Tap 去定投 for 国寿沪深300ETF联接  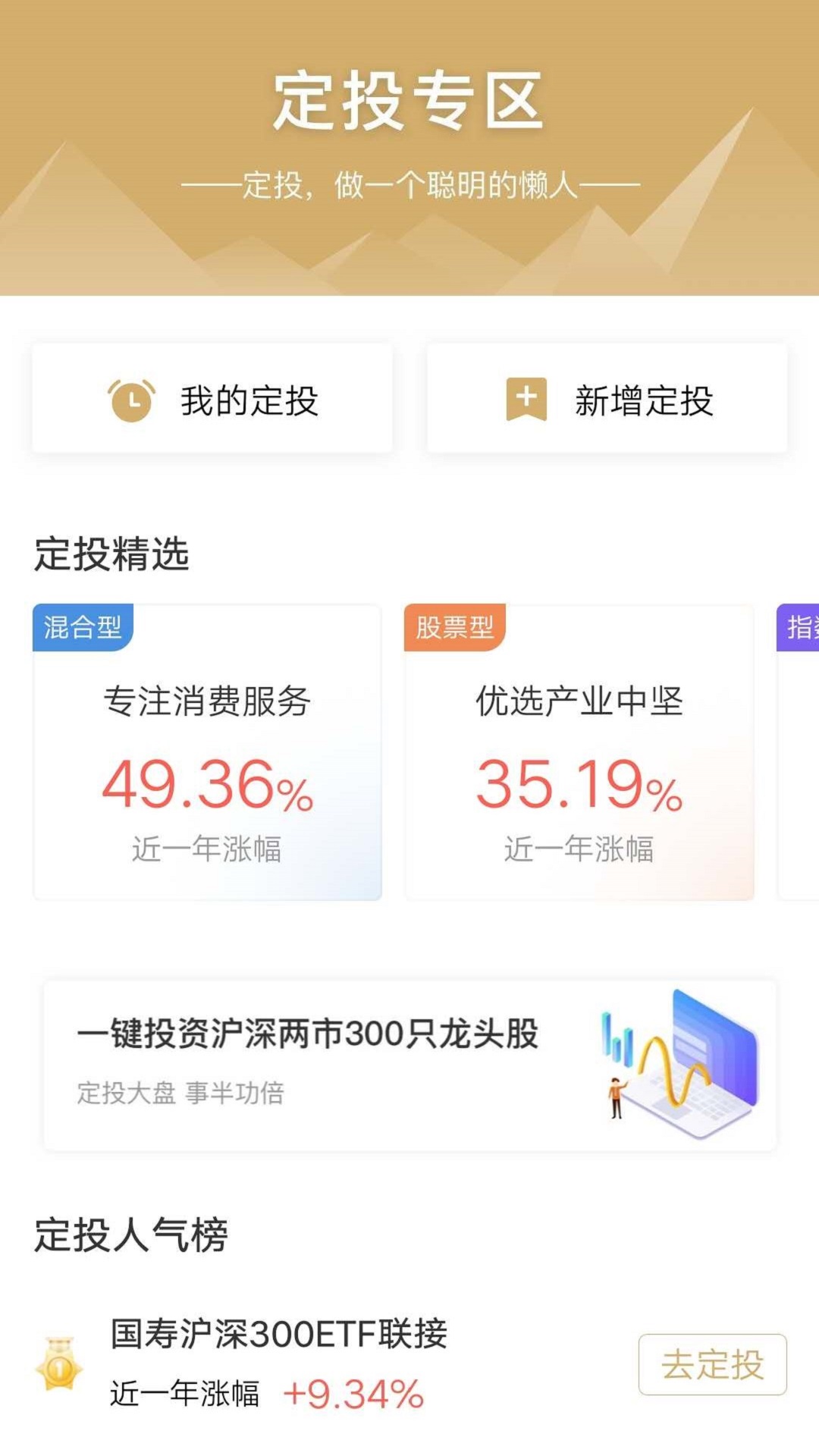click(x=712, y=1364)
